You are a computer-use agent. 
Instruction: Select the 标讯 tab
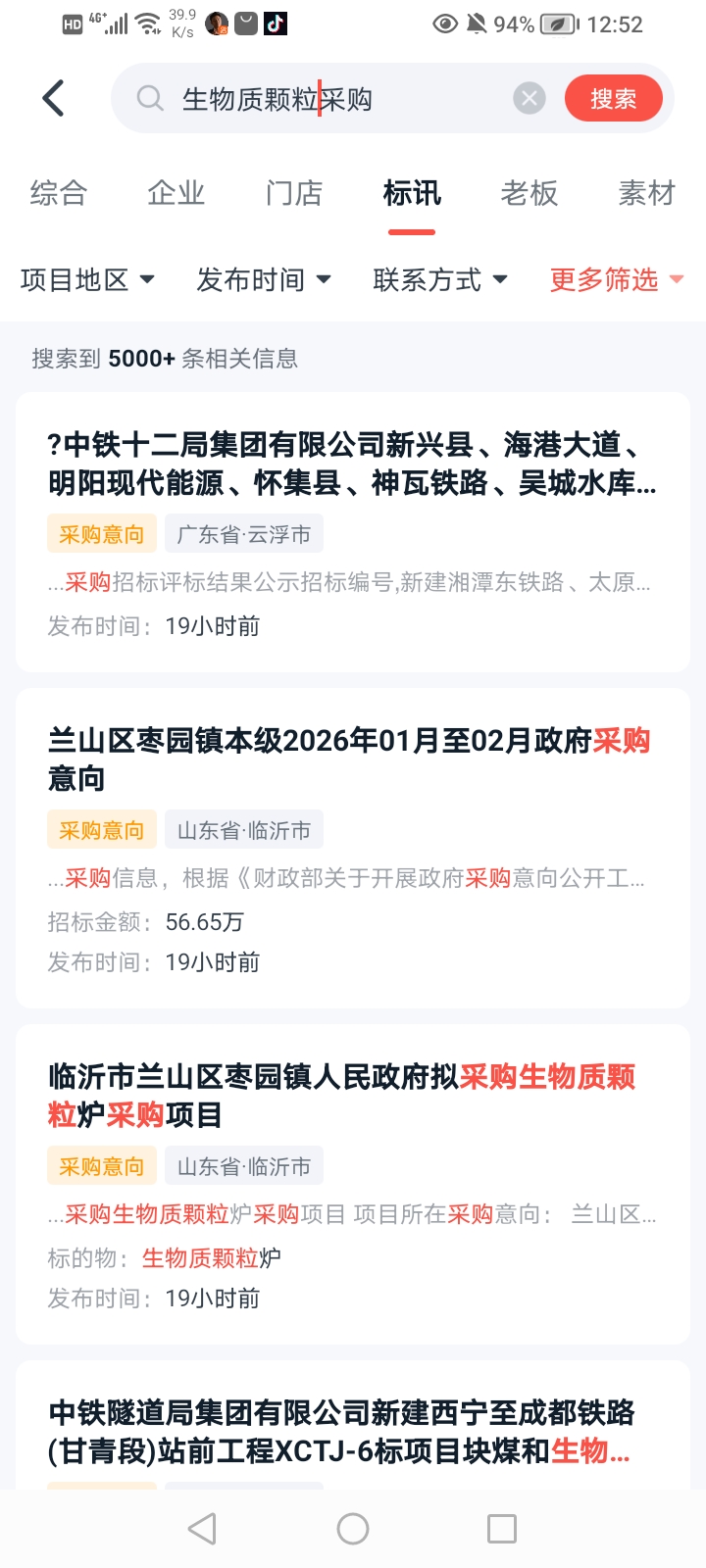click(412, 193)
